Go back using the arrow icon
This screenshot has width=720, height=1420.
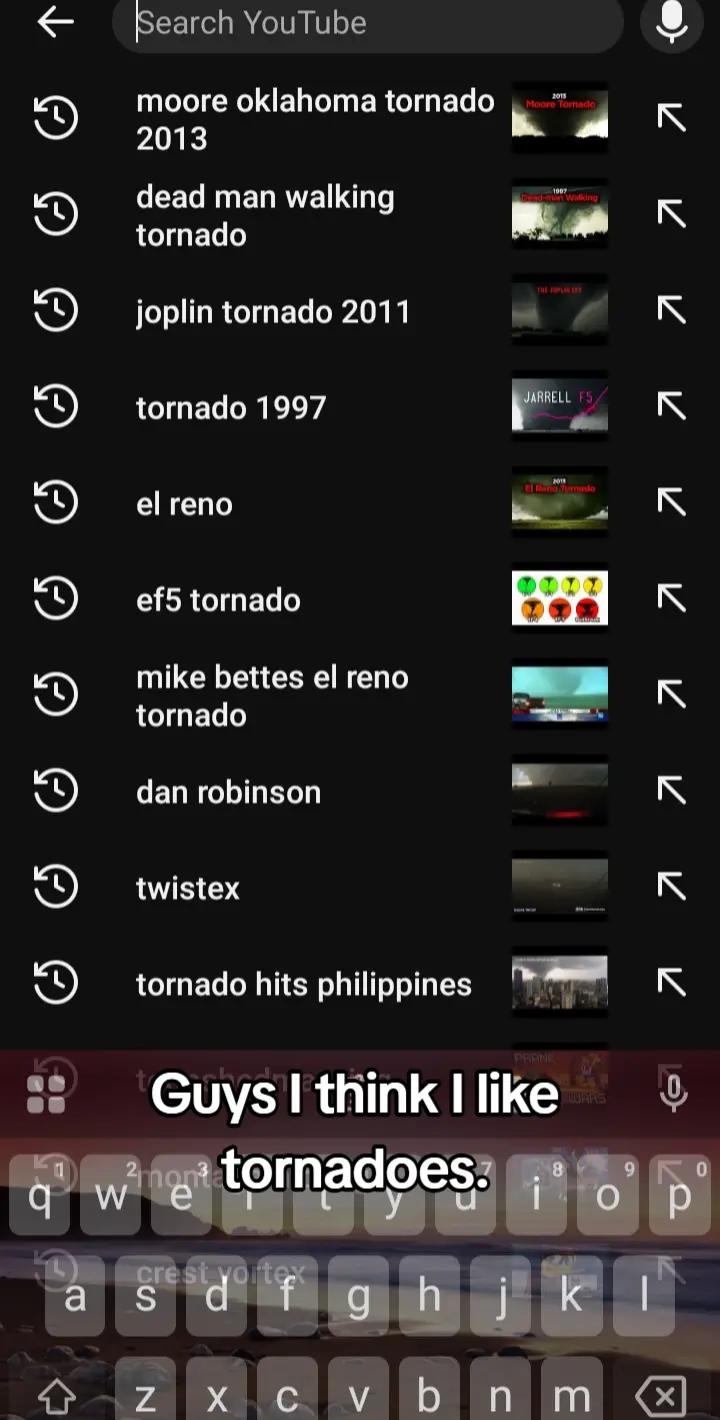55,22
